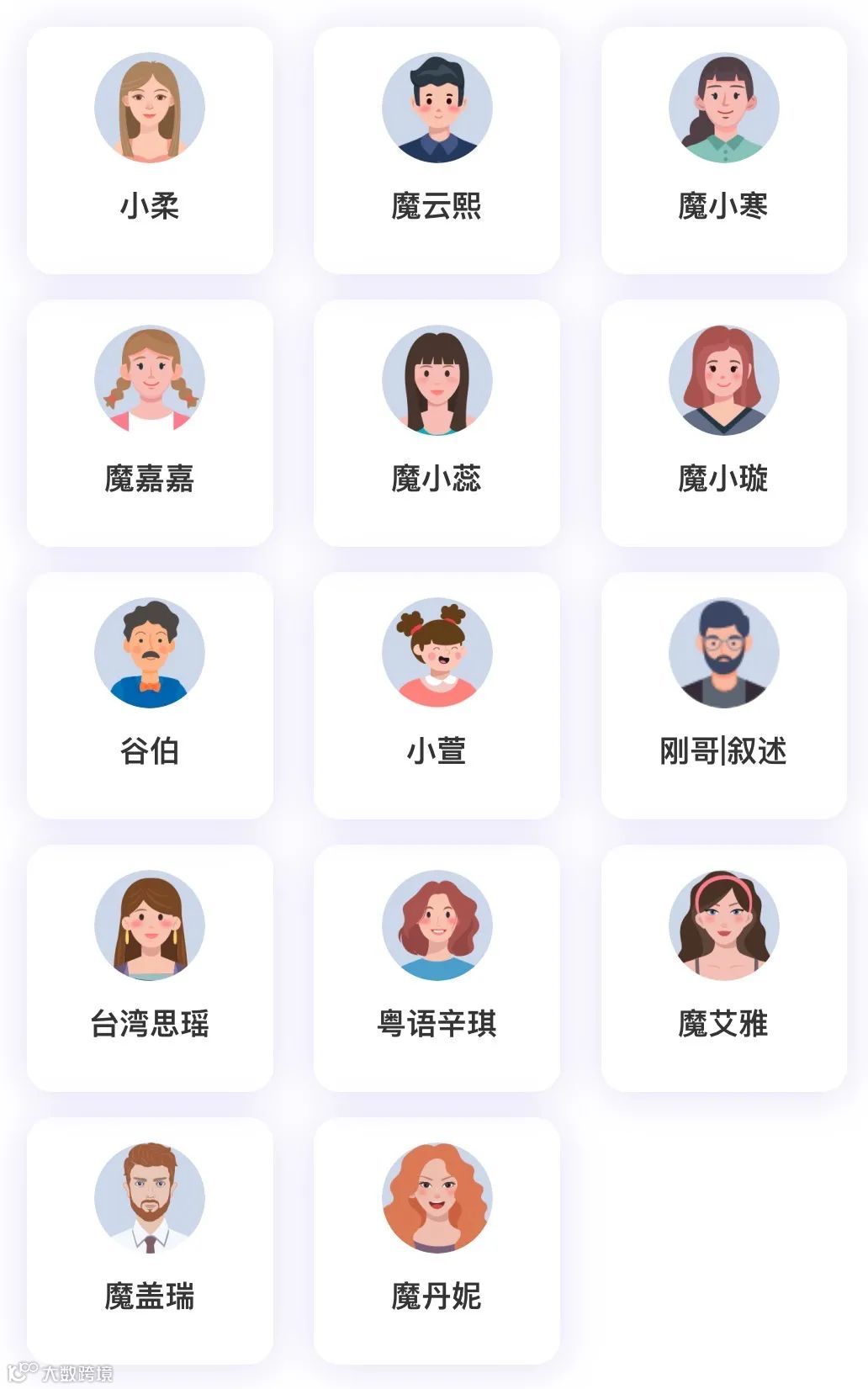868x1389 pixels.
Task: Pick the 魔嘉嘉 pigtails avatar
Action: [x=150, y=380]
